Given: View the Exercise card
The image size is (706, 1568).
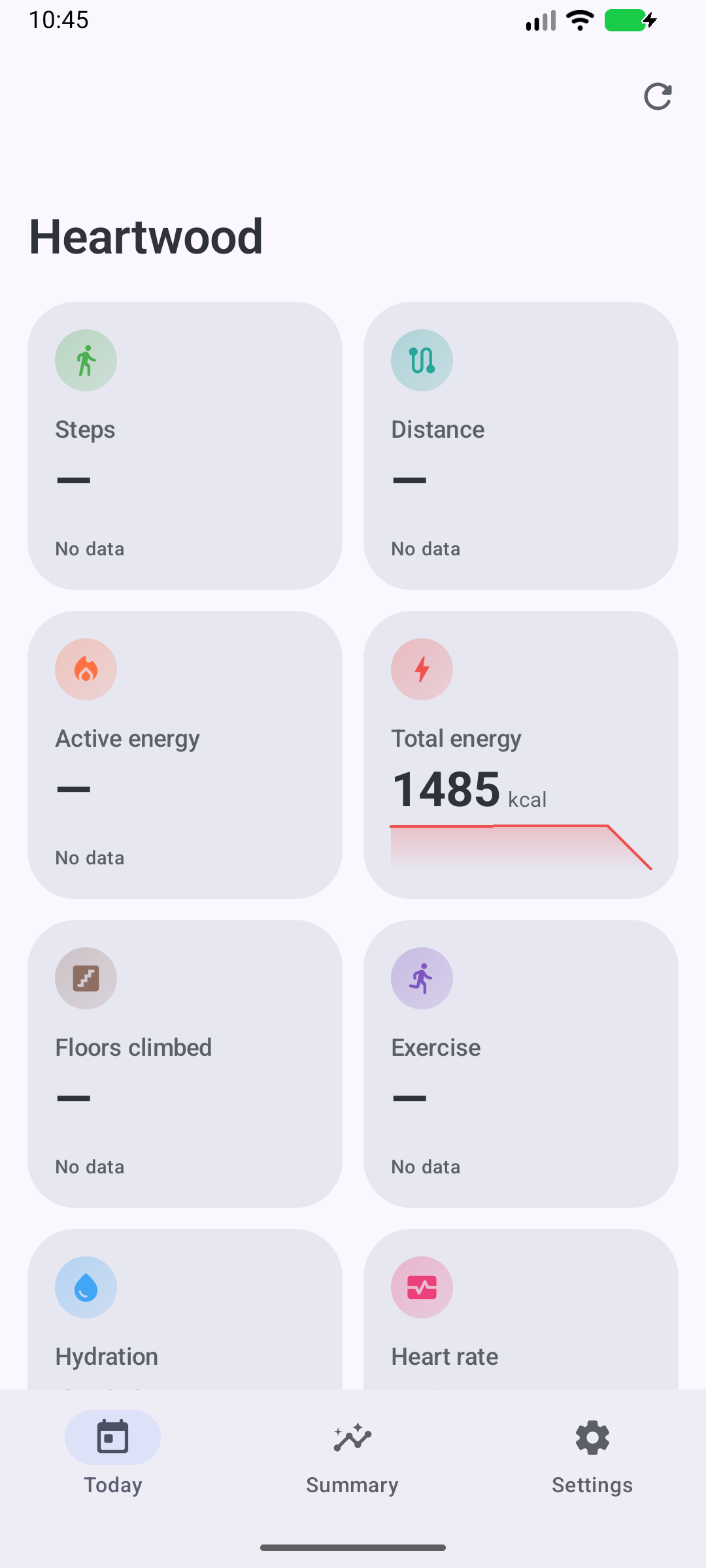Looking at the screenshot, I should (x=521, y=1064).
